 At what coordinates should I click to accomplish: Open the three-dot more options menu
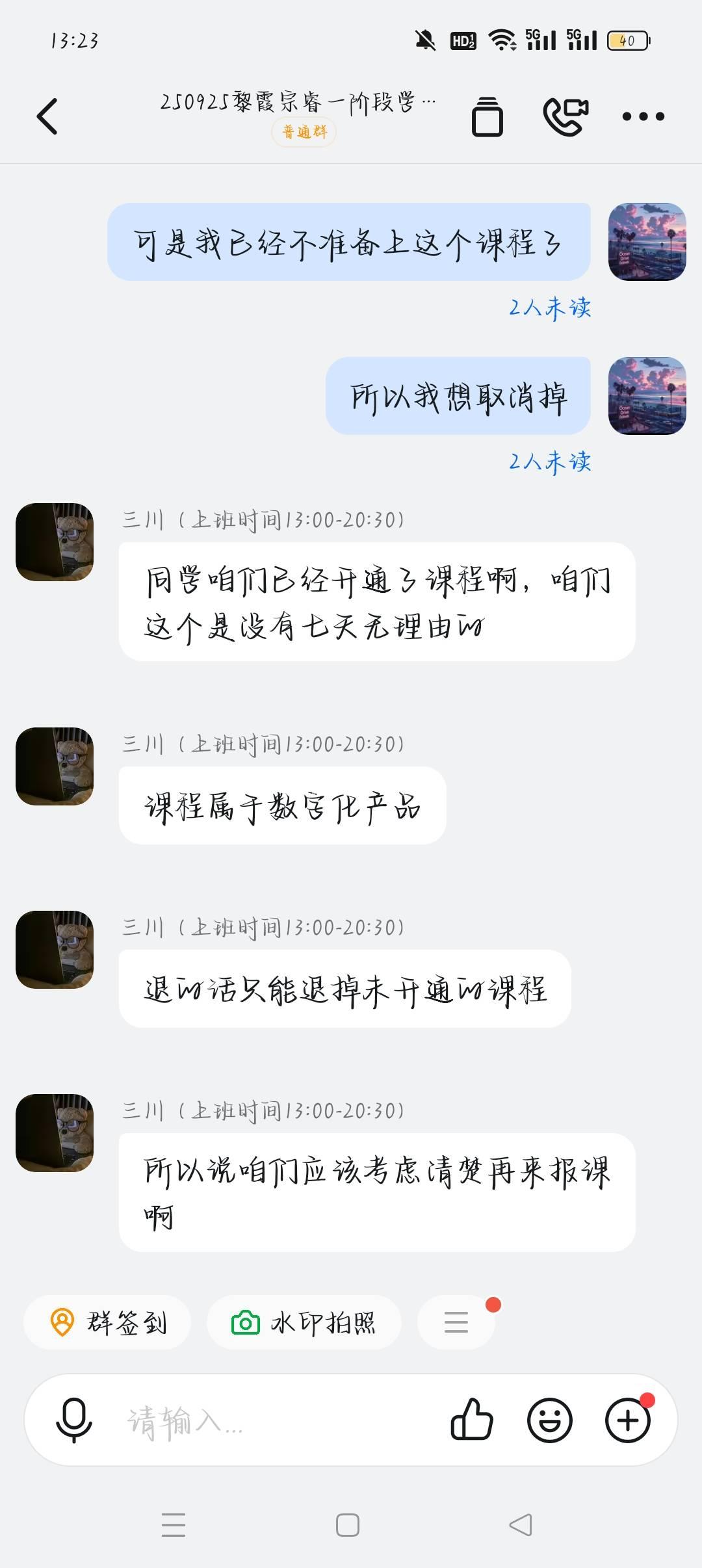(643, 117)
